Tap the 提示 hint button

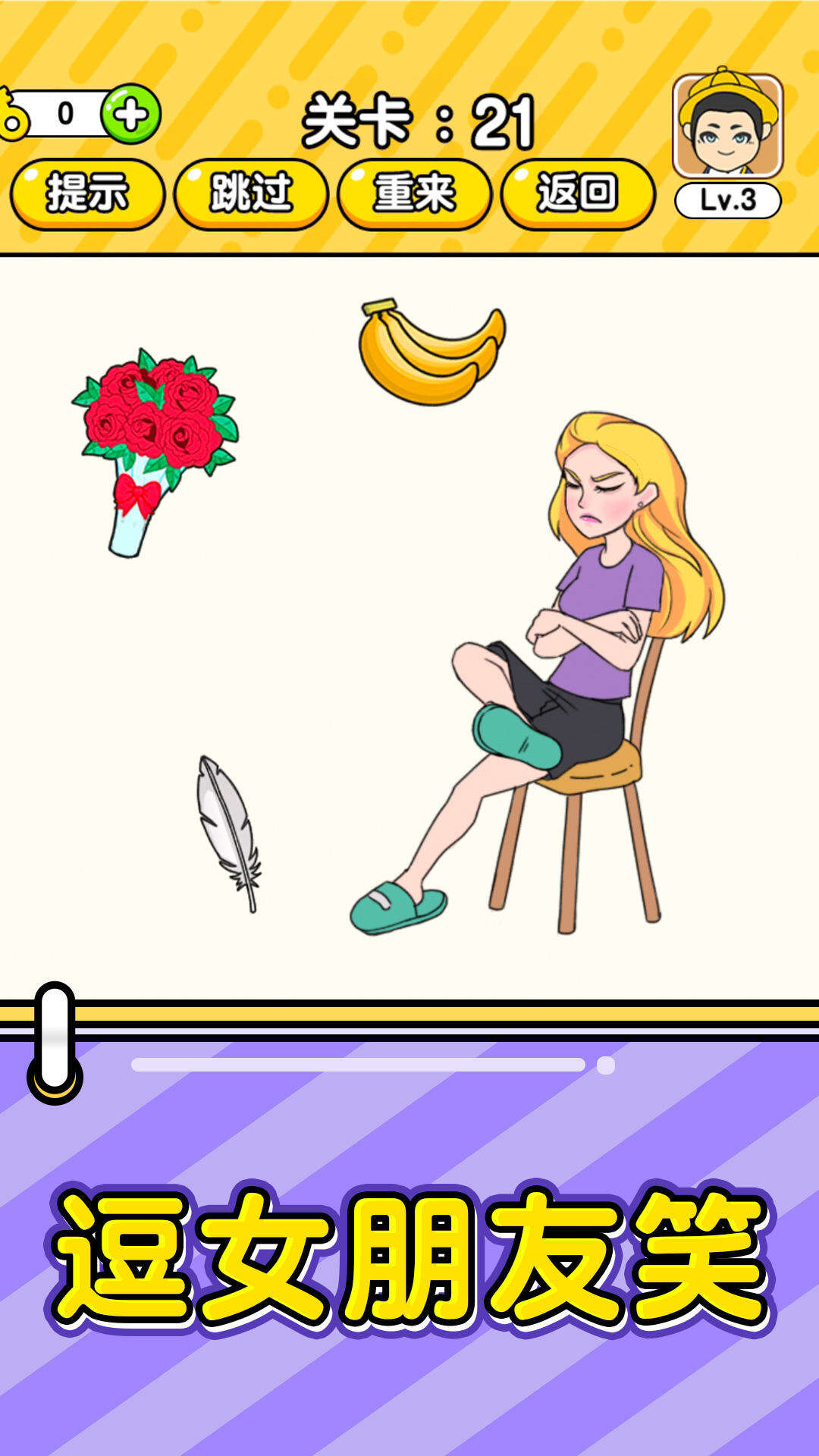[87, 193]
